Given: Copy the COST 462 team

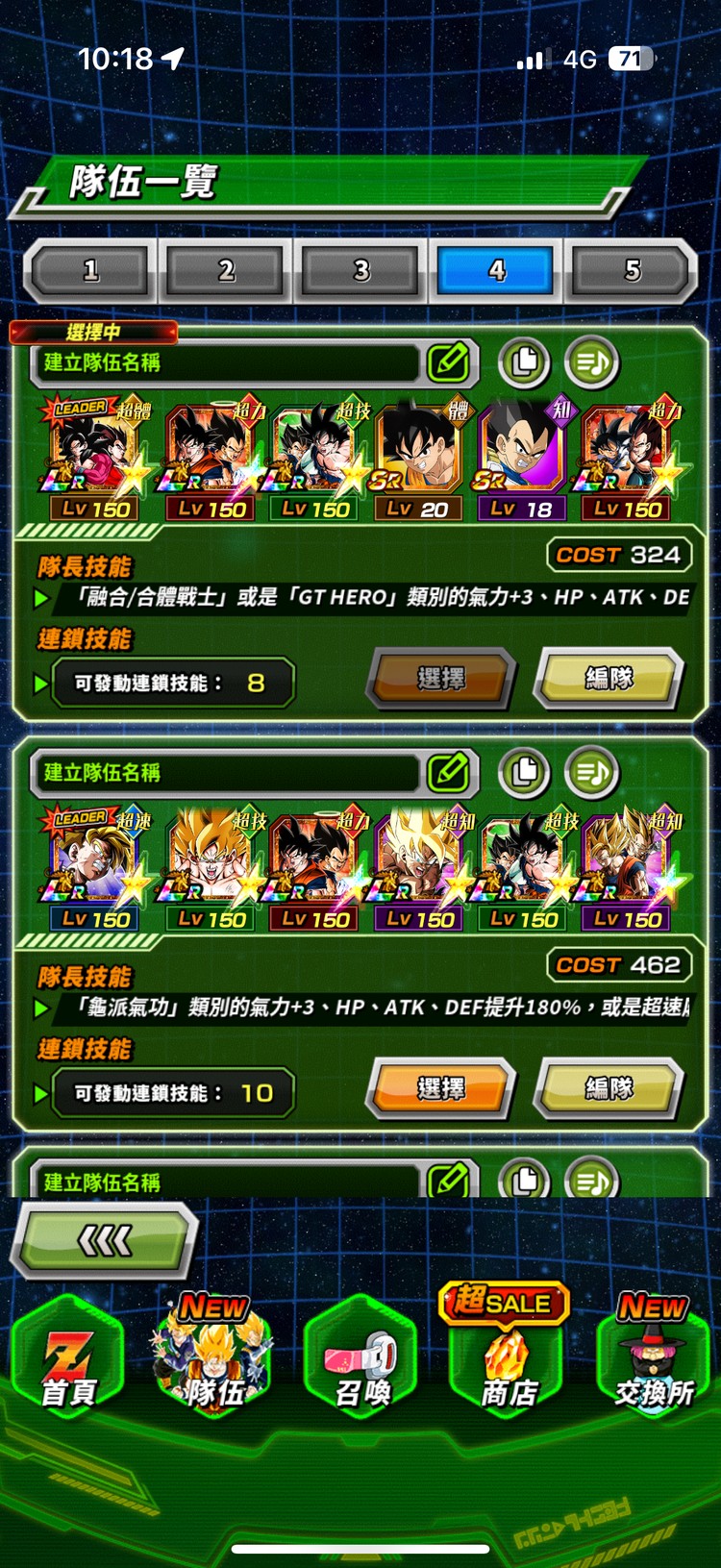Looking at the screenshot, I should click(x=524, y=772).
